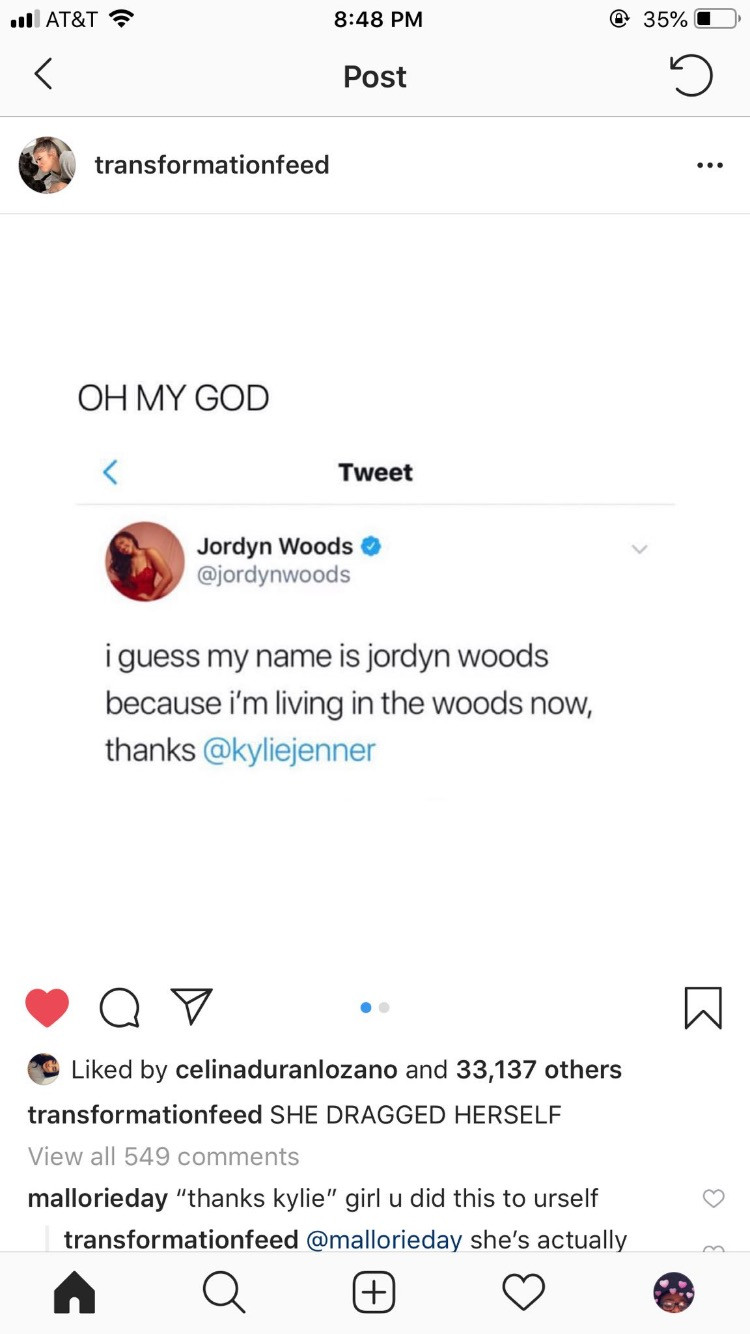This screenshot has height=1334, width=750.
Task: Open the Home tab
Action: pyautogui.click(x=74, y=1292)
